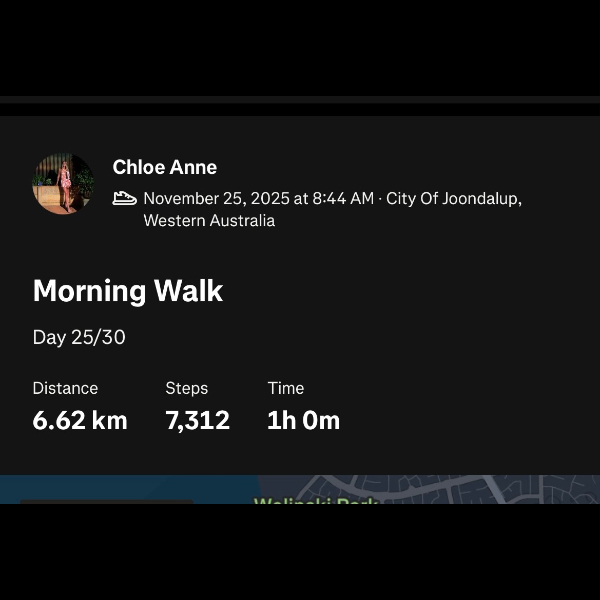The width and height of the screenshot is (600, 600).
Task: Open the Morning Walk activity
Action: tap(128, 291)
